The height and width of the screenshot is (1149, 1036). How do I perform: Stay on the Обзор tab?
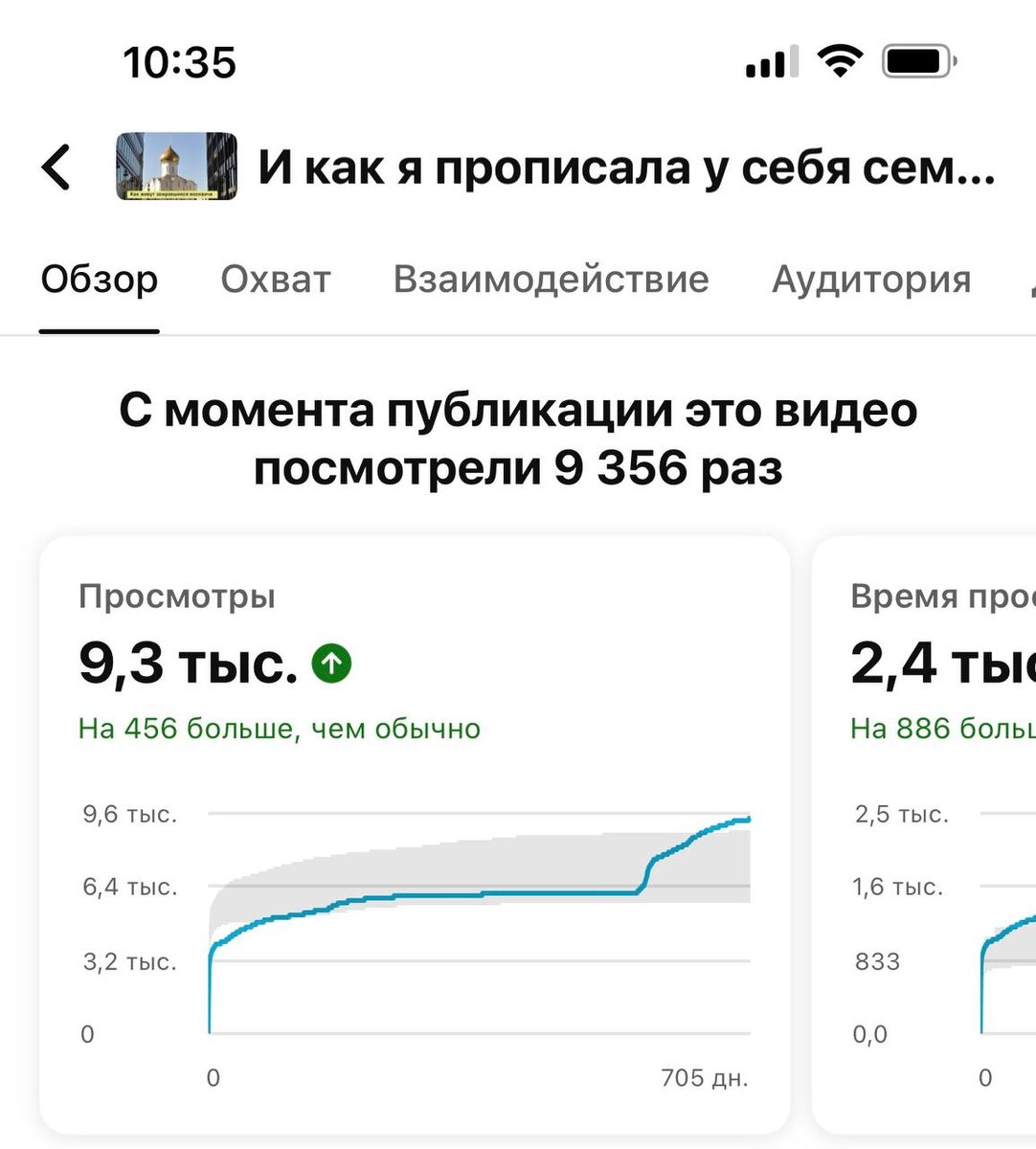(x=98, y=279)
